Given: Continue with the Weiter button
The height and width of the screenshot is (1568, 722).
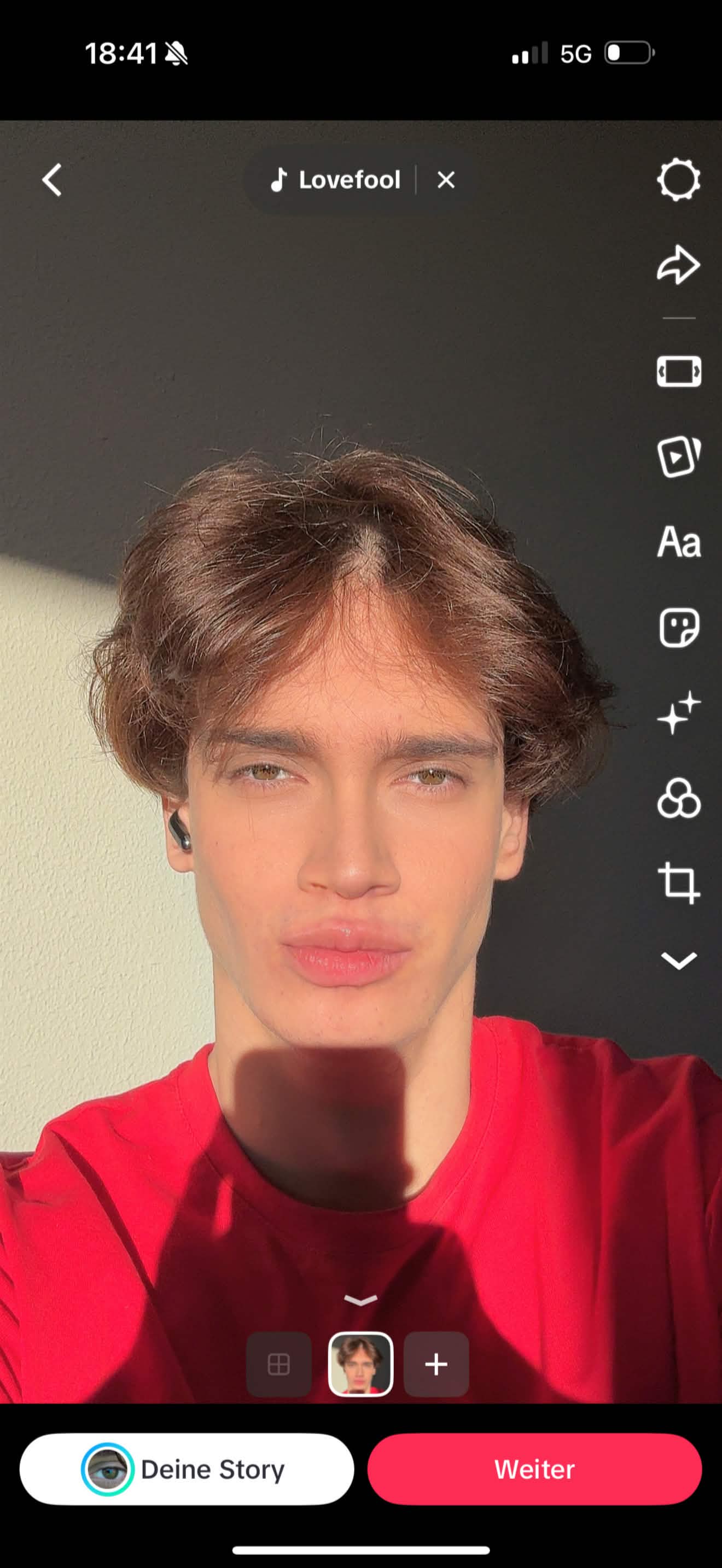Looking at the screenshot, I should tap(534, 1470).
